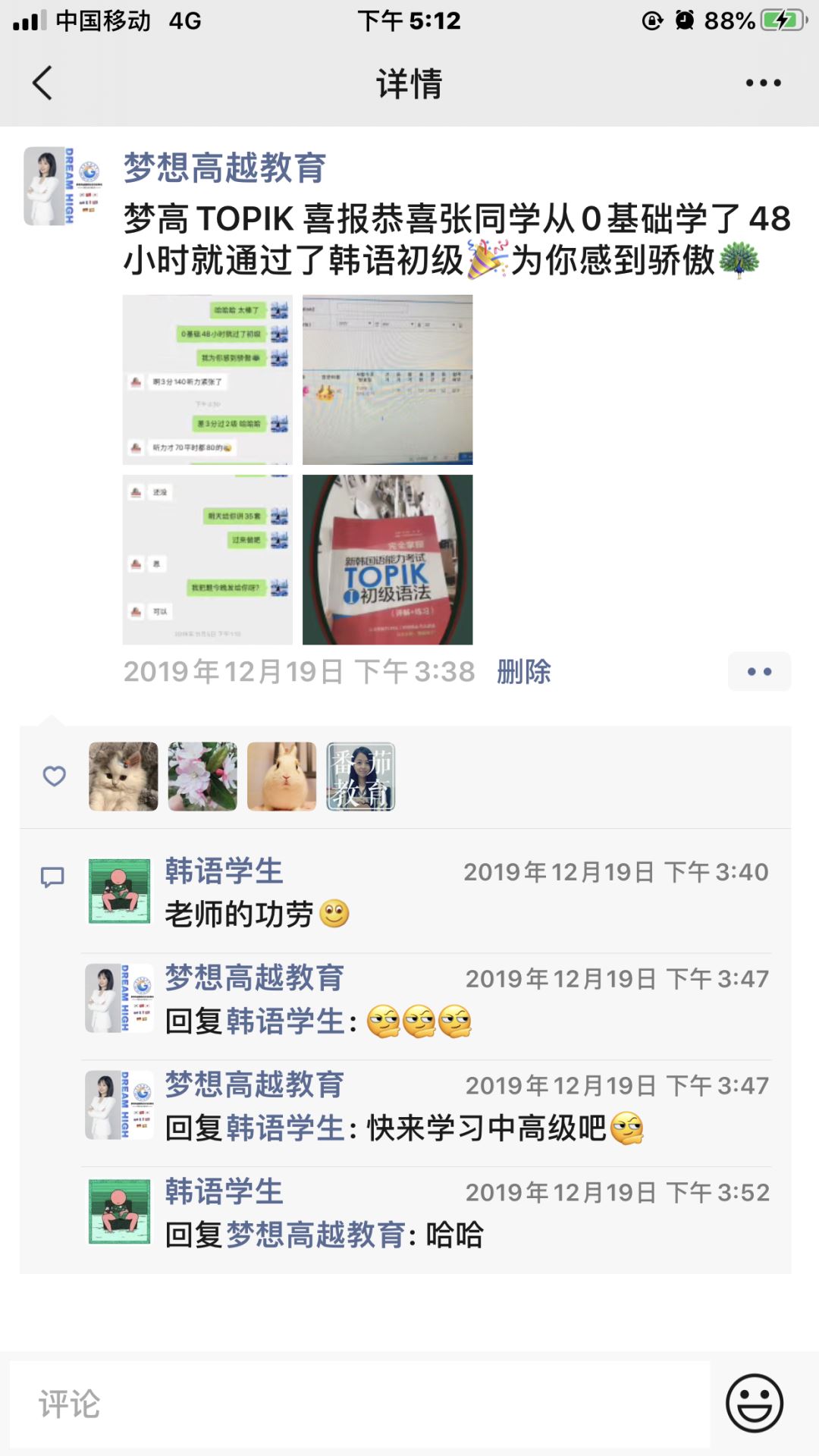Tap the 番茄教育 avatar in the likes row
This screenshot has height=1456, width=819.
361,777
